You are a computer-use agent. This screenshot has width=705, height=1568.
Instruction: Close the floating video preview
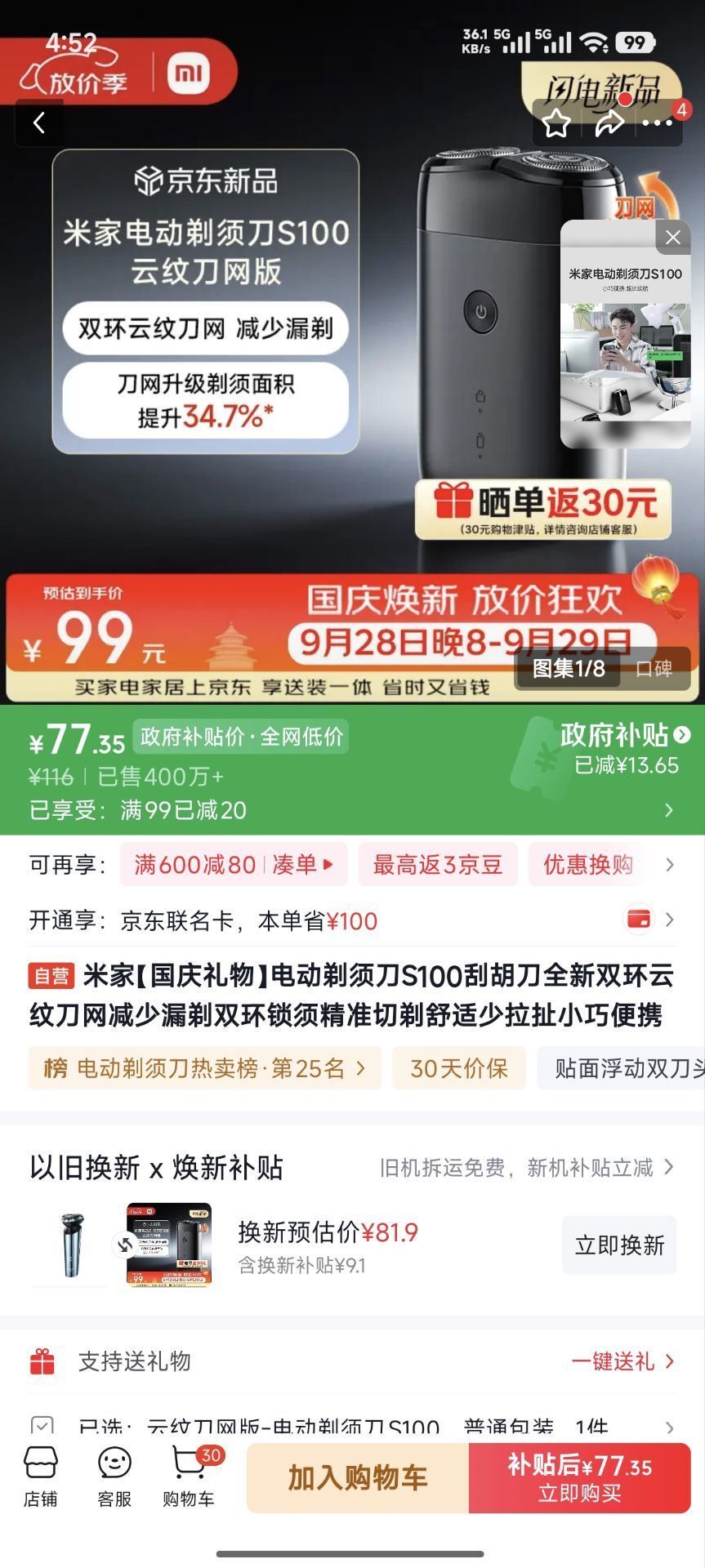(673, 237)
